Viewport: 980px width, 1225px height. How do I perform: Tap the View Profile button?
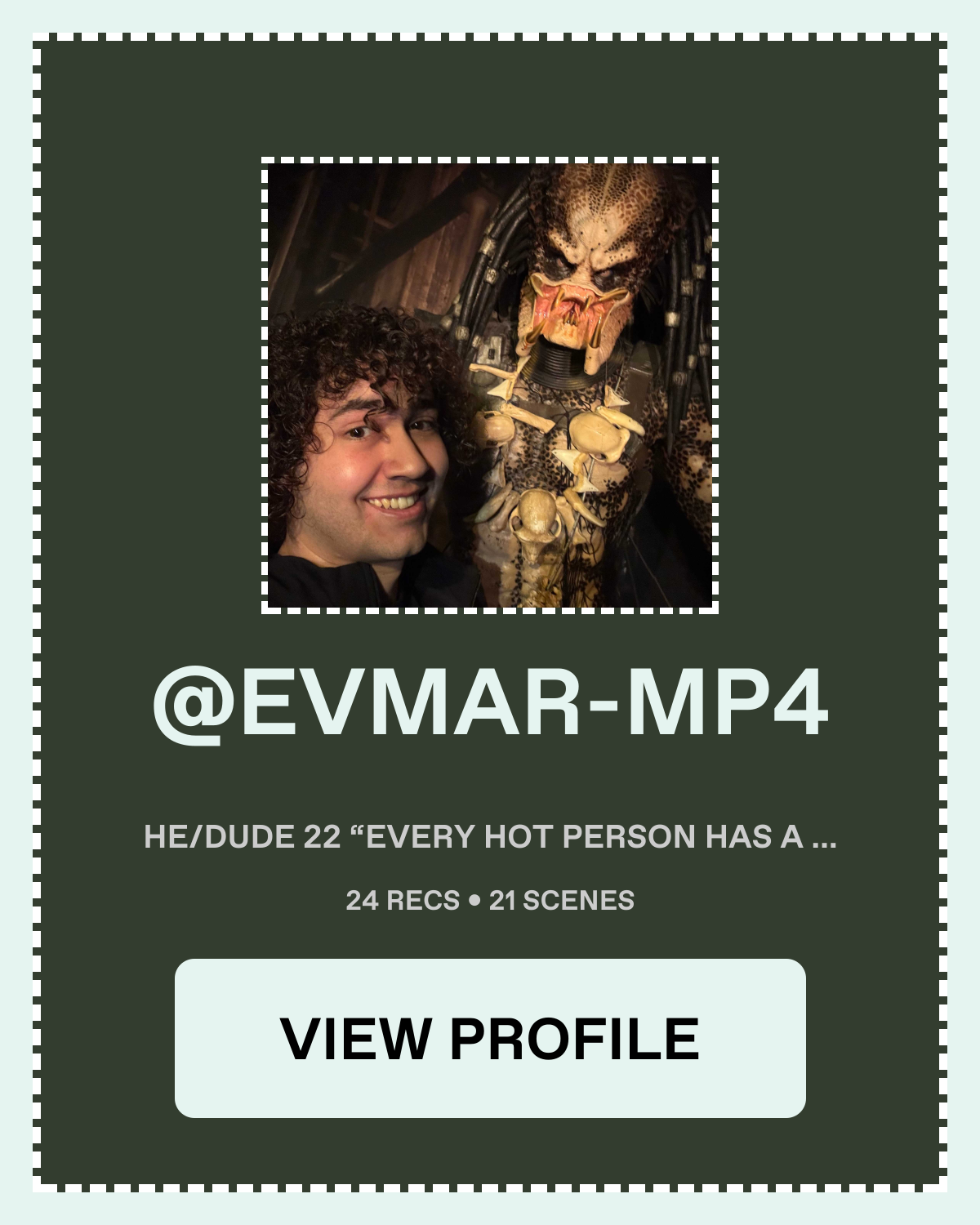click(x=490, y=1038)
